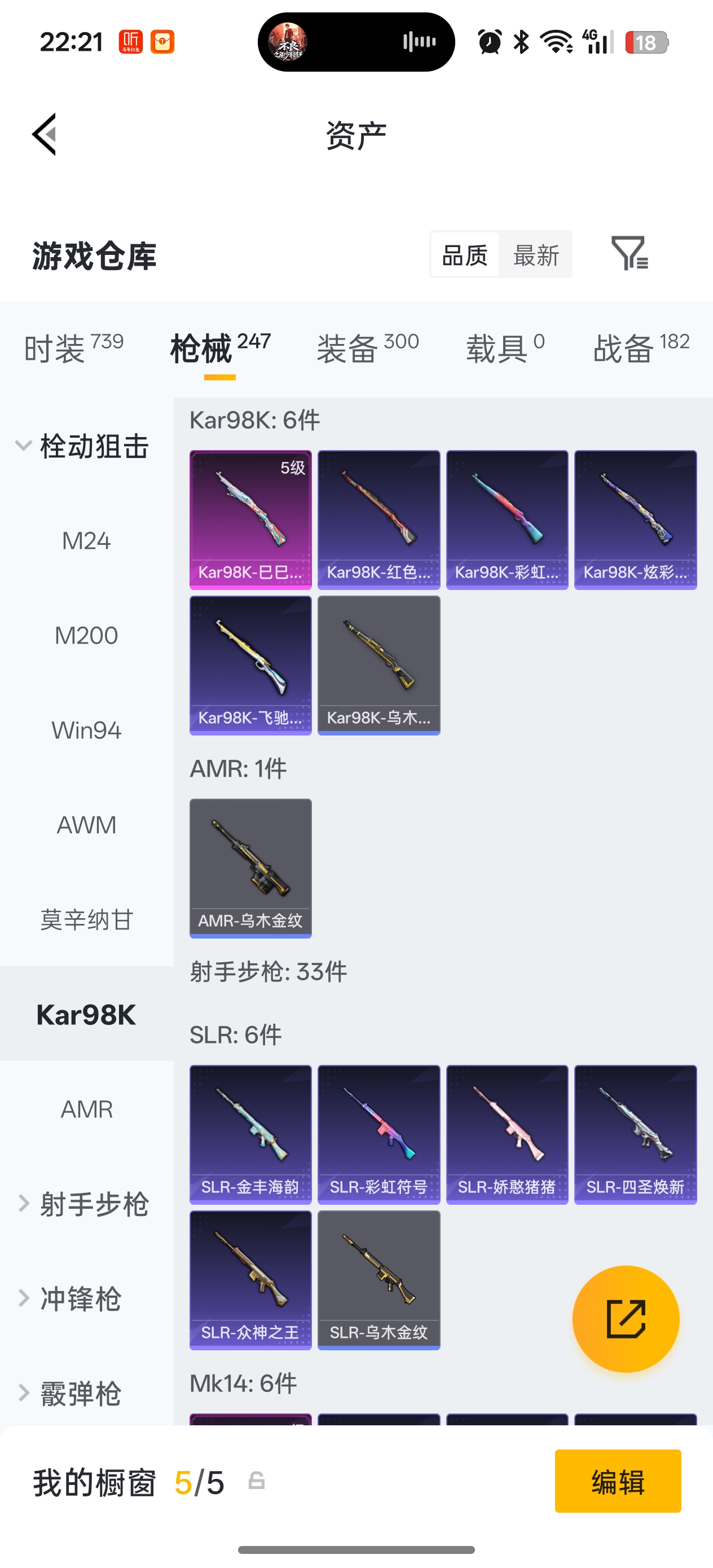The width and height of the screenshot is (713, 1568).
Task: Tap the orange share floating button
Action: click(x=626, y=1319)
